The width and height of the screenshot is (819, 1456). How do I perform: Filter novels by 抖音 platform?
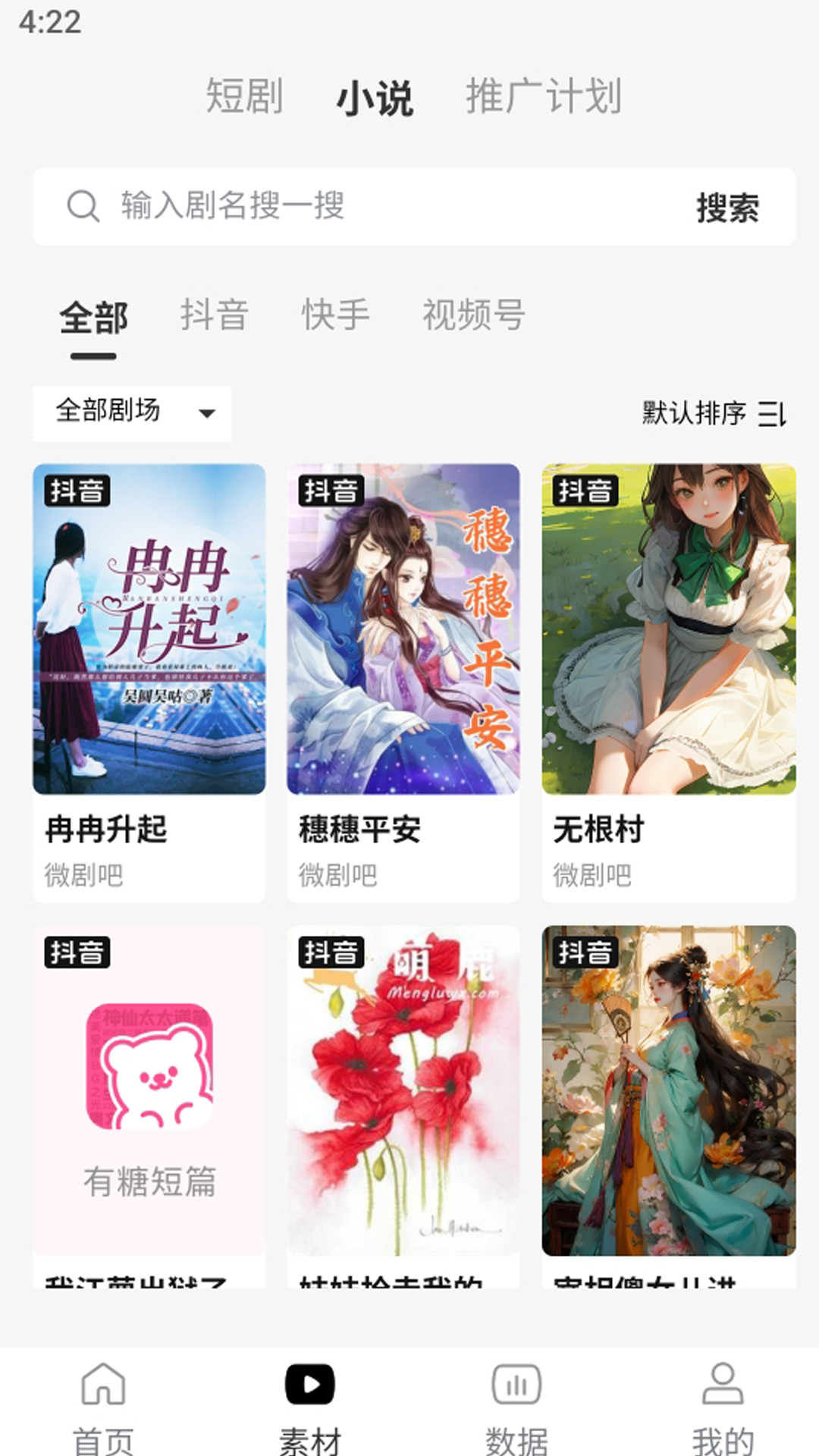pyautogui.click(x=214, y=315)
